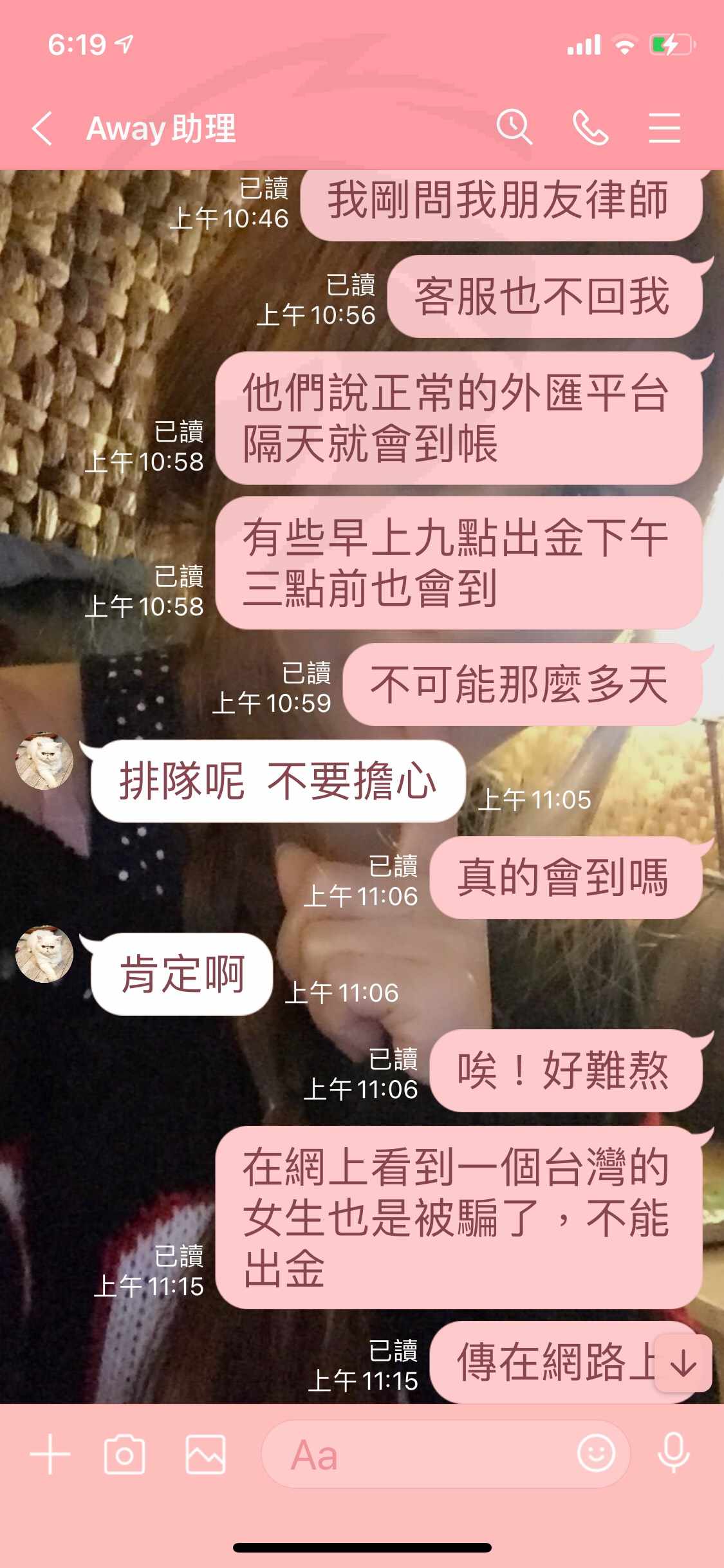
Task: Open the camera to take a photo
Action: point(124,1454)
